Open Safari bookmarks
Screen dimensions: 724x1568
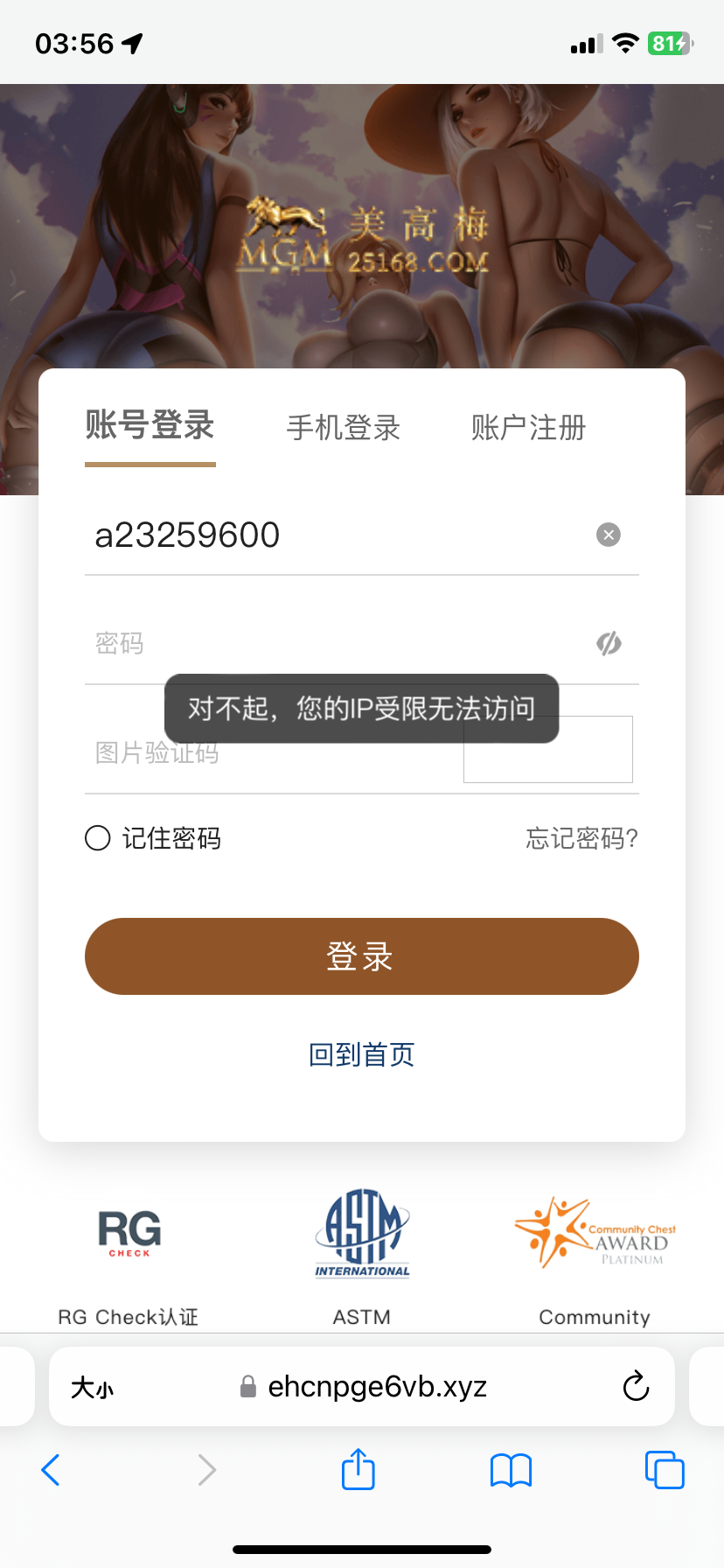coord(512,1470)
